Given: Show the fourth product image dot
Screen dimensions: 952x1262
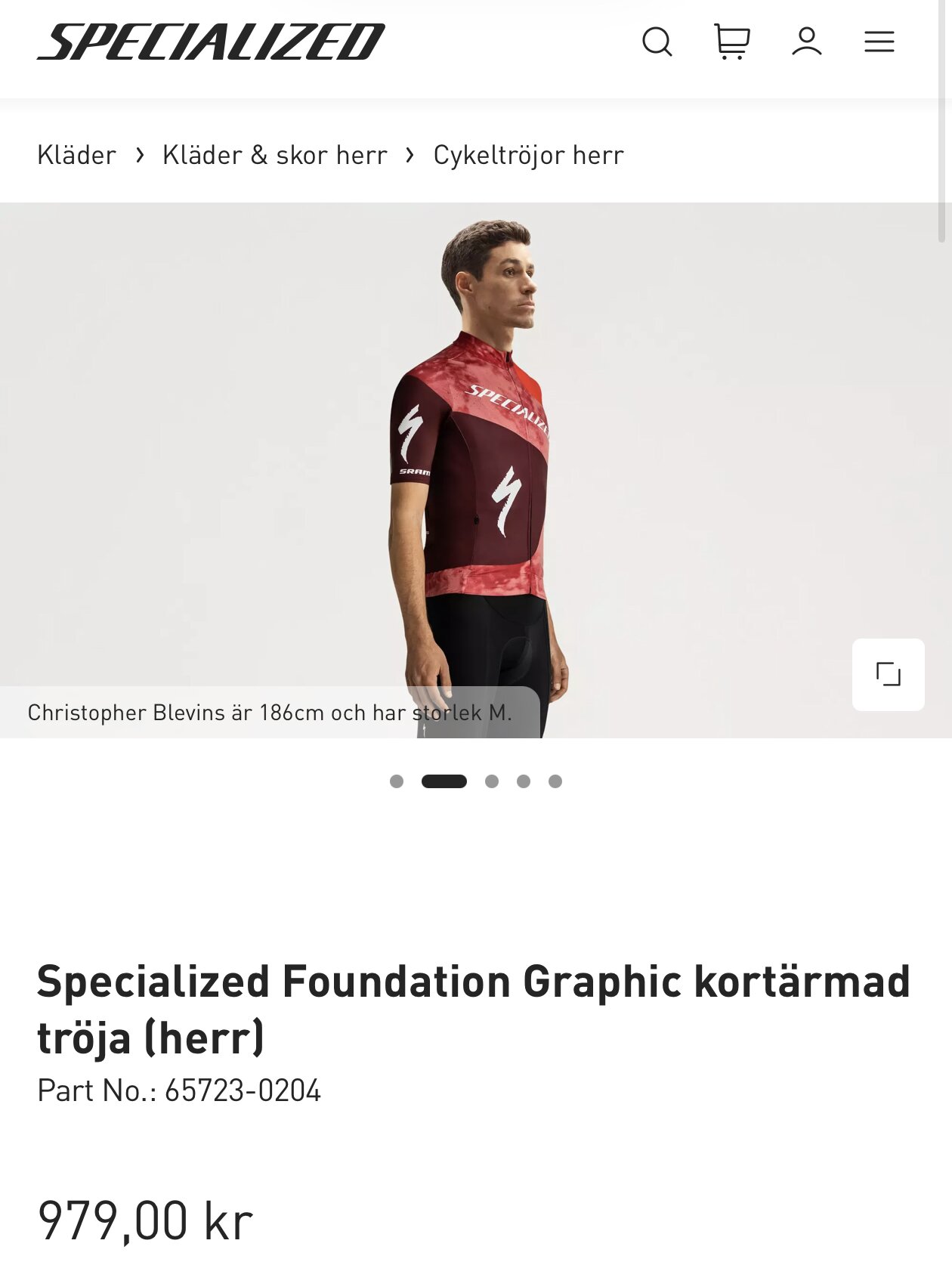Looking at the screenshot, I should tap(524, 781).
